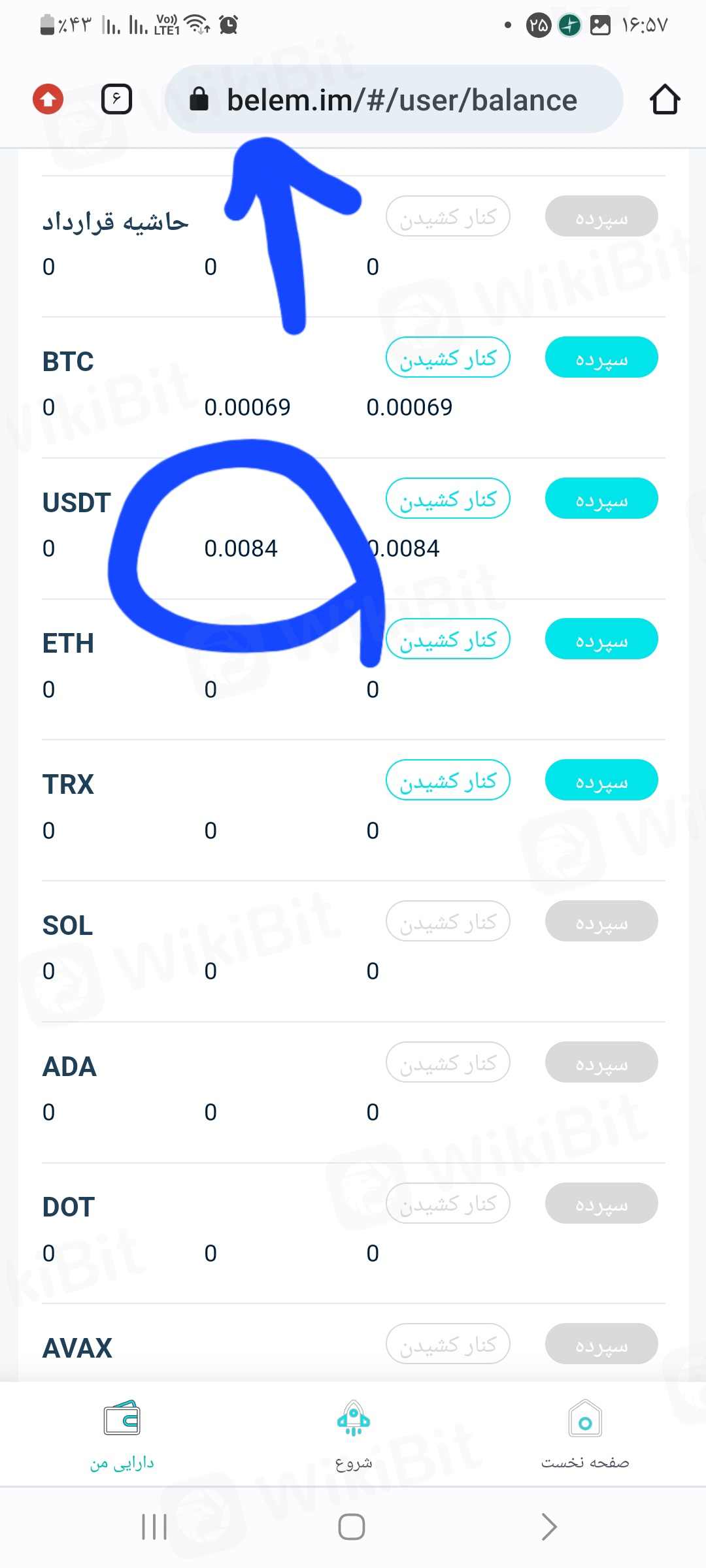Withdraw USDT using کنار کشیدن
This screenshot has width=706, height=1568.
pyautogui.click(x=448, y=498)
